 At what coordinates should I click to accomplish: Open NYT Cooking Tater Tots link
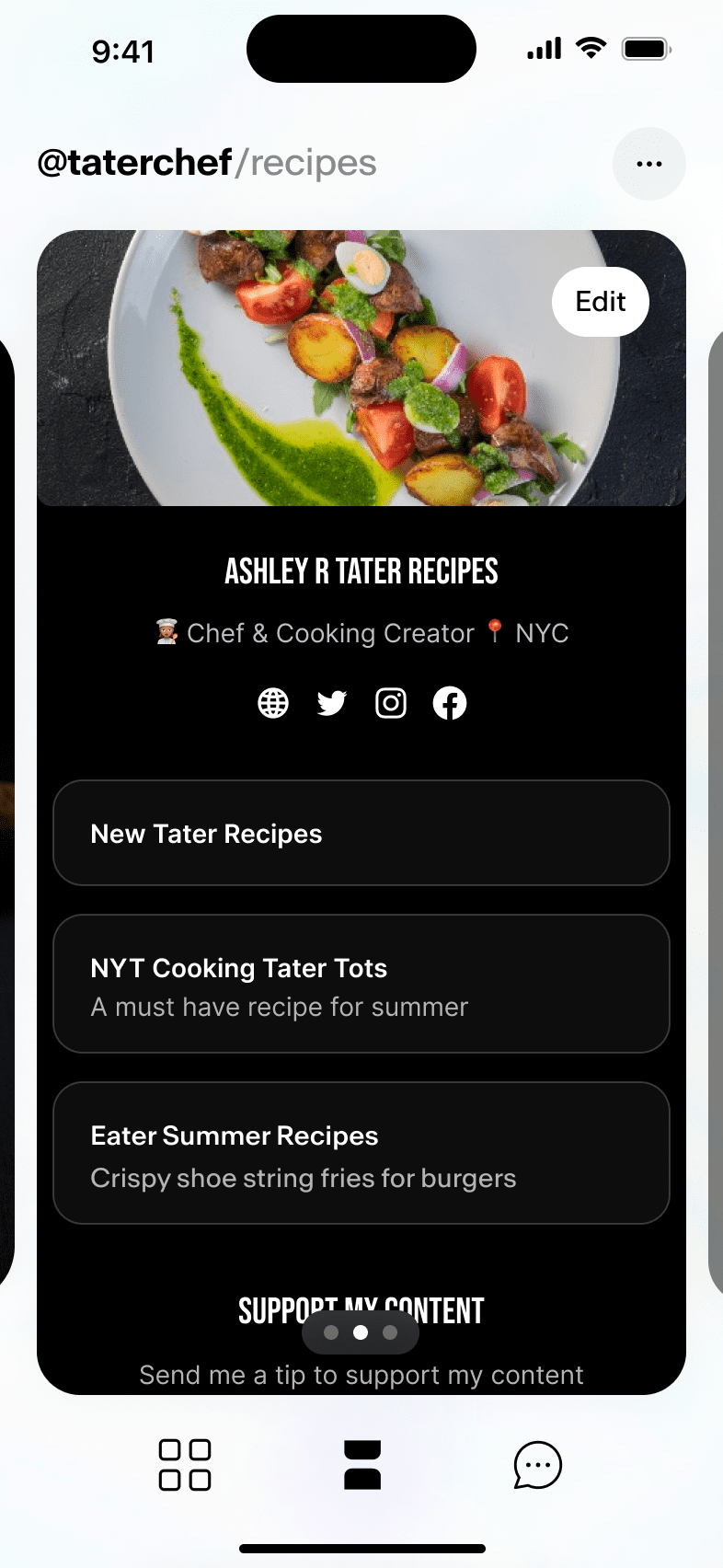tap(361, 984)
